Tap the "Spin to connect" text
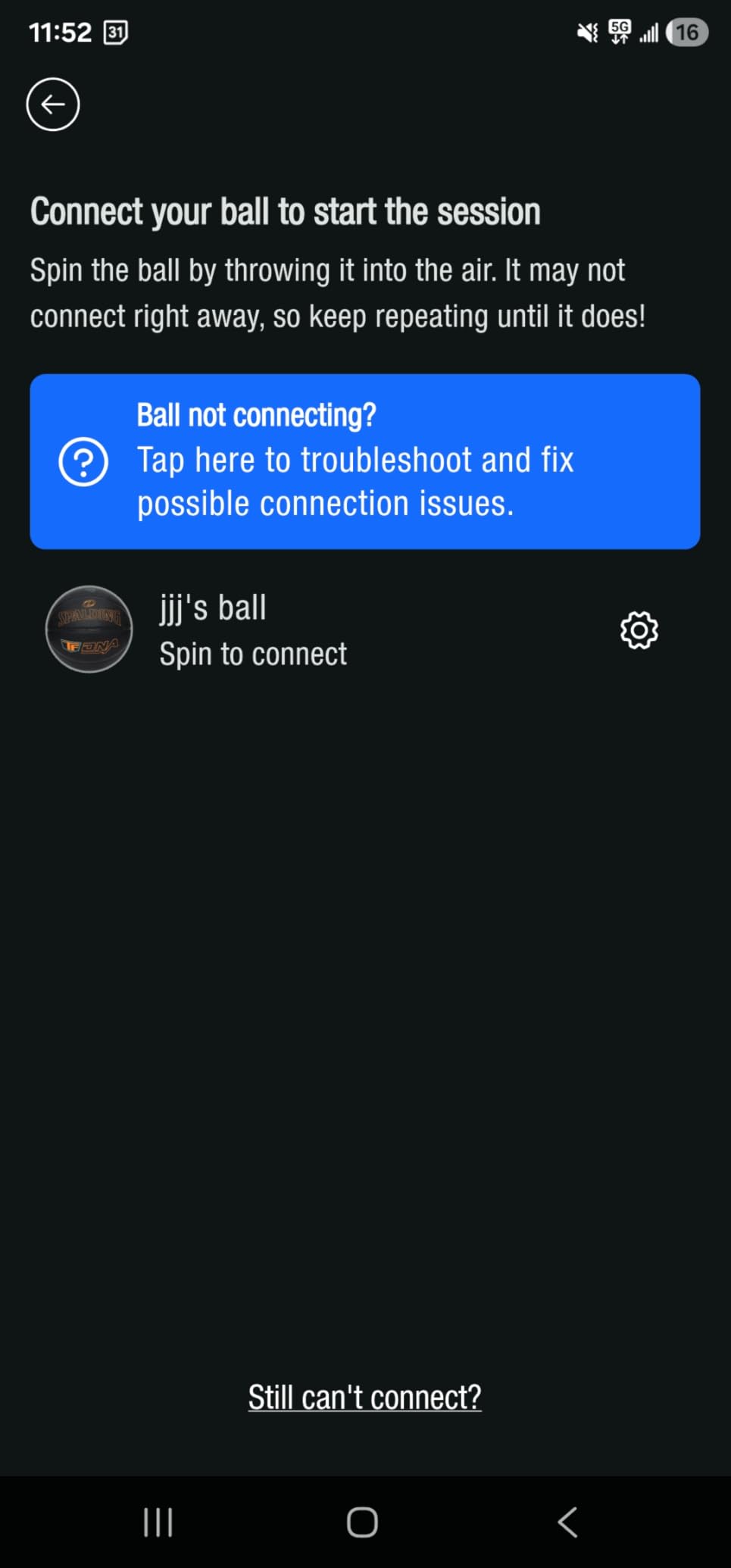 [253, 653]
